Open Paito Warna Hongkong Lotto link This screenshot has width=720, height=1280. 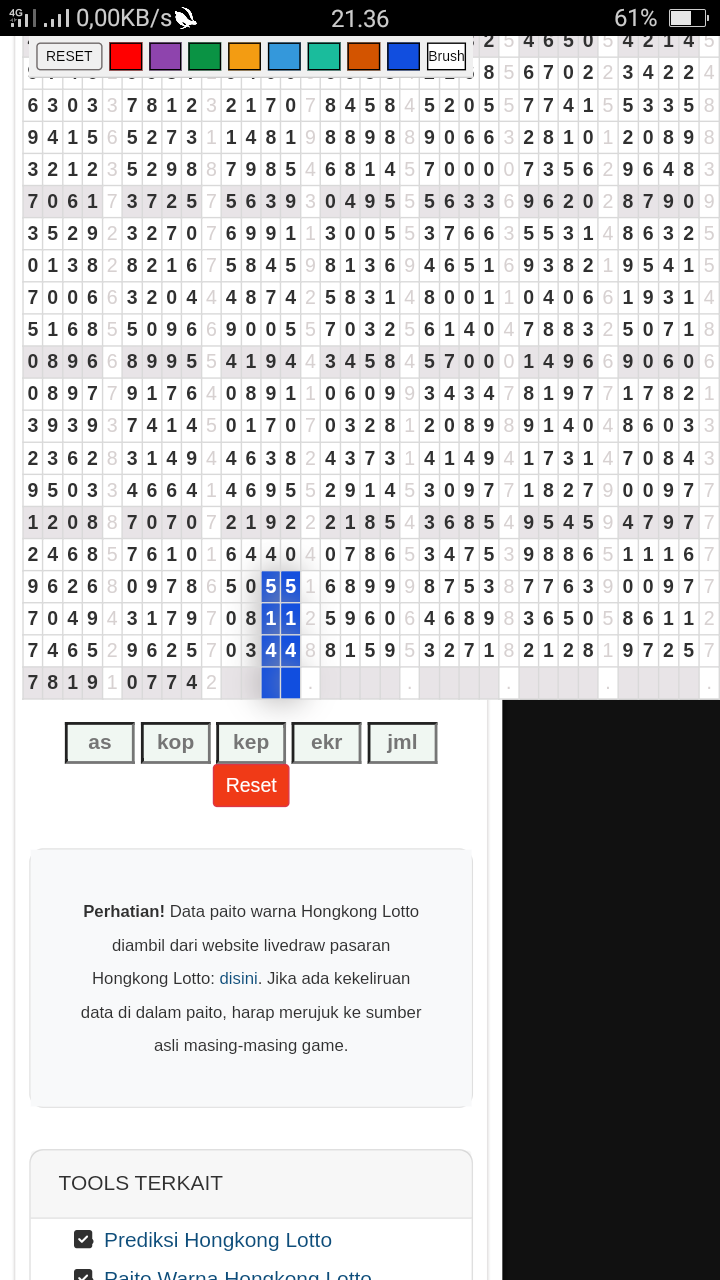point(238,1274)
